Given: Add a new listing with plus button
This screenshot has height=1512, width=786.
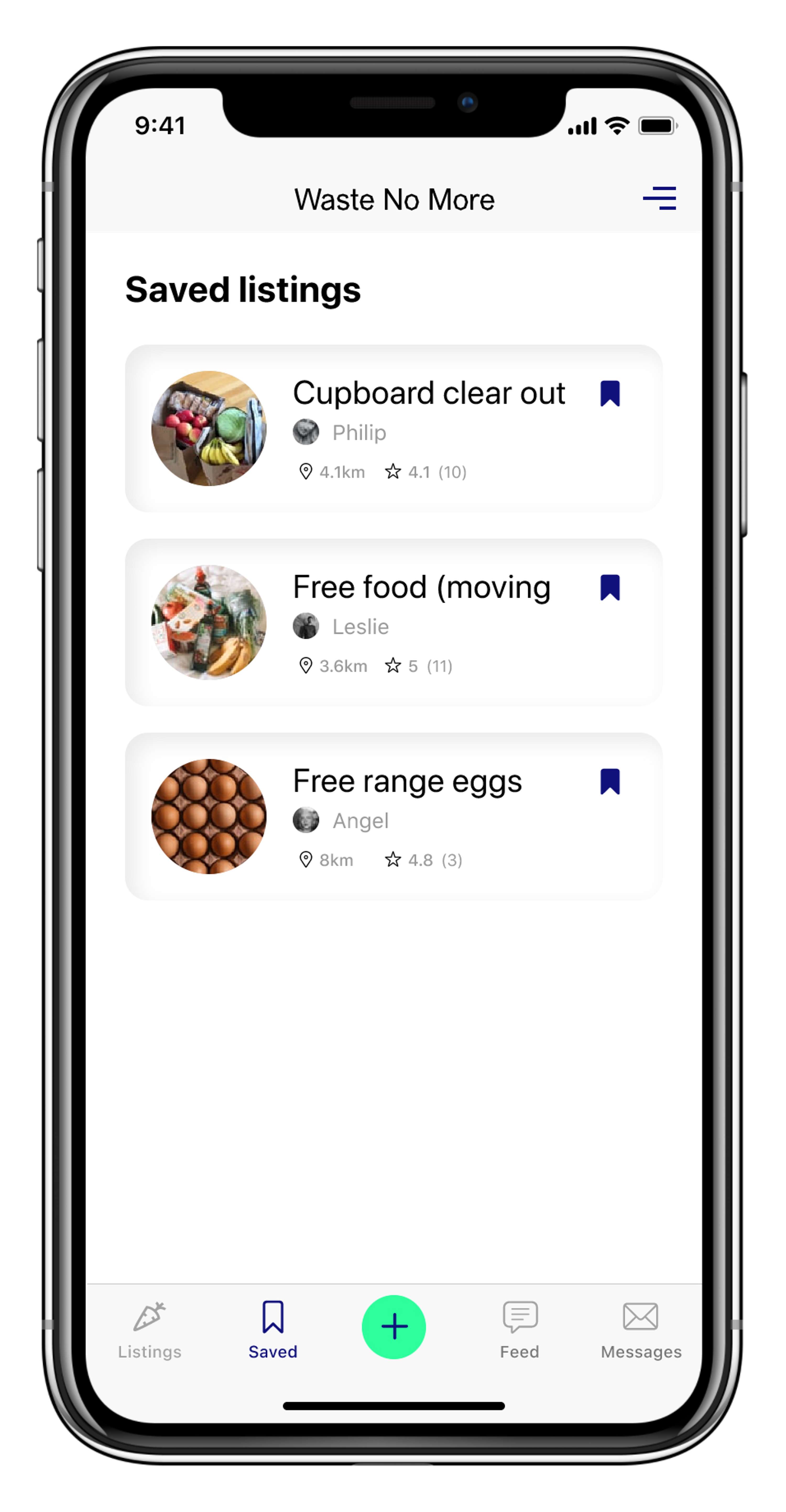Looking at the screenshot, I should (394, 1327).
